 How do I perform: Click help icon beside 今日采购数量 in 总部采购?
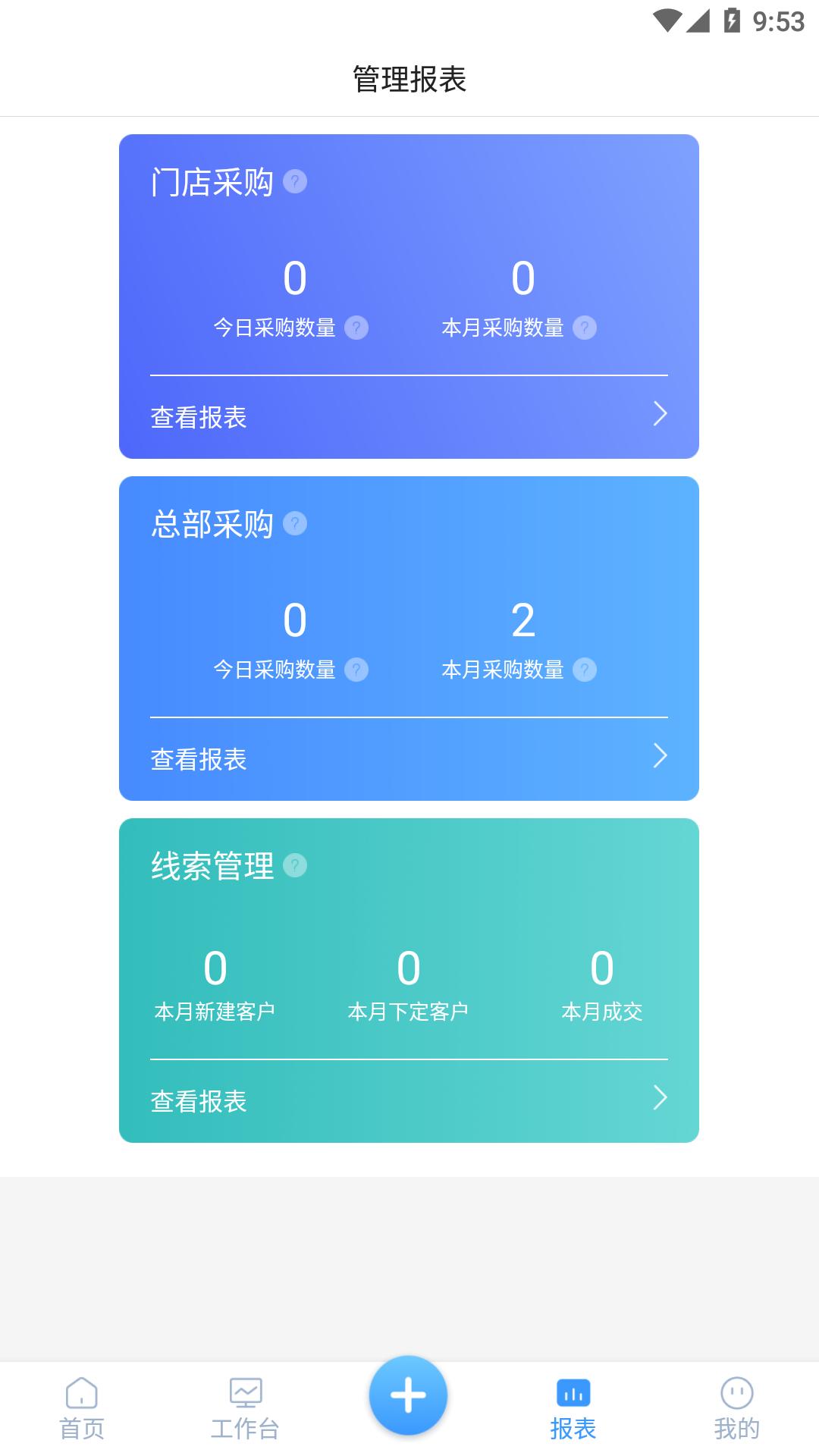point(356,670)
